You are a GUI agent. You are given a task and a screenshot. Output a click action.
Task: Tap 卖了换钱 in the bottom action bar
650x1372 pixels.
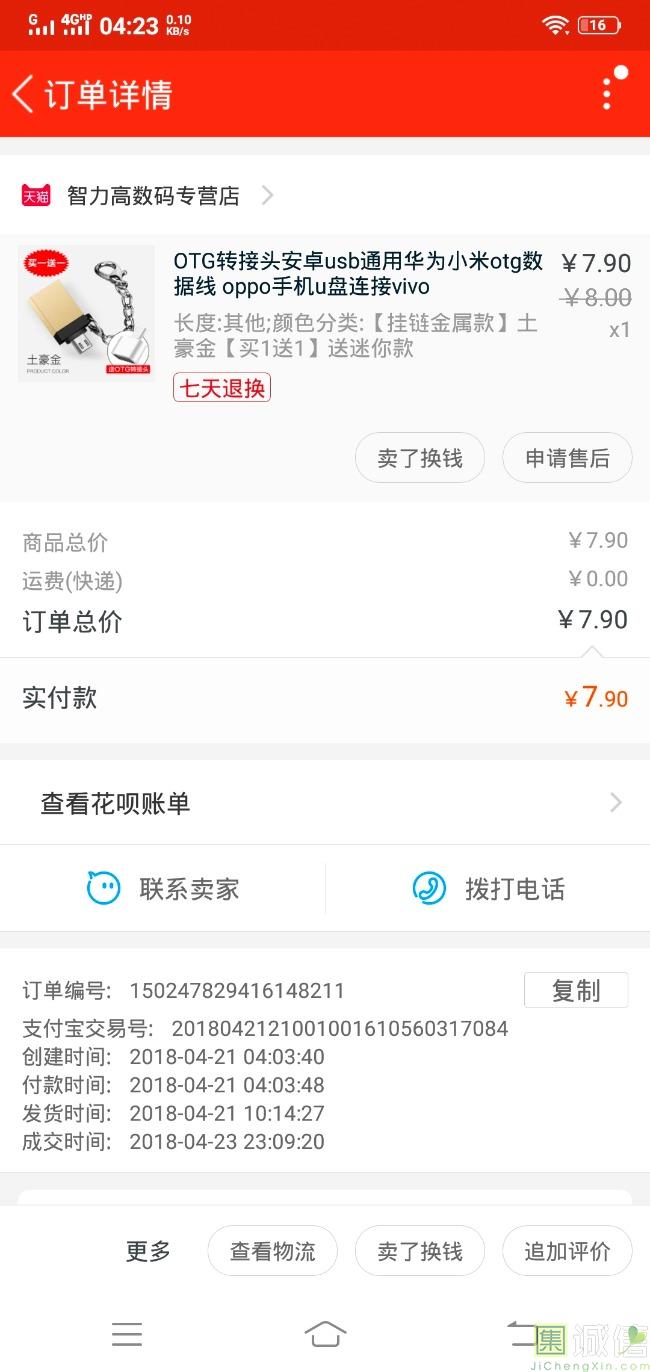coord(420,1251)
